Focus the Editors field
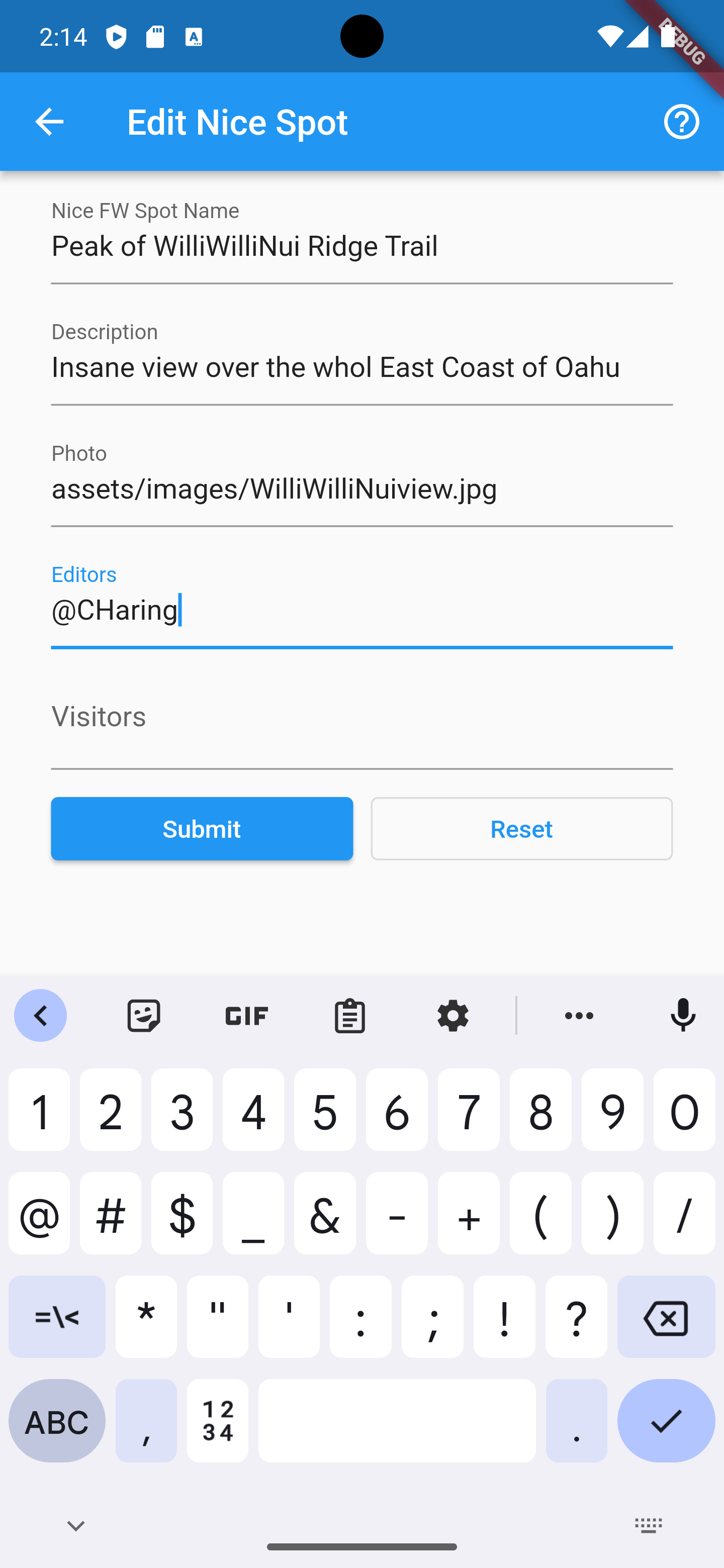 [x=361, y=611]
